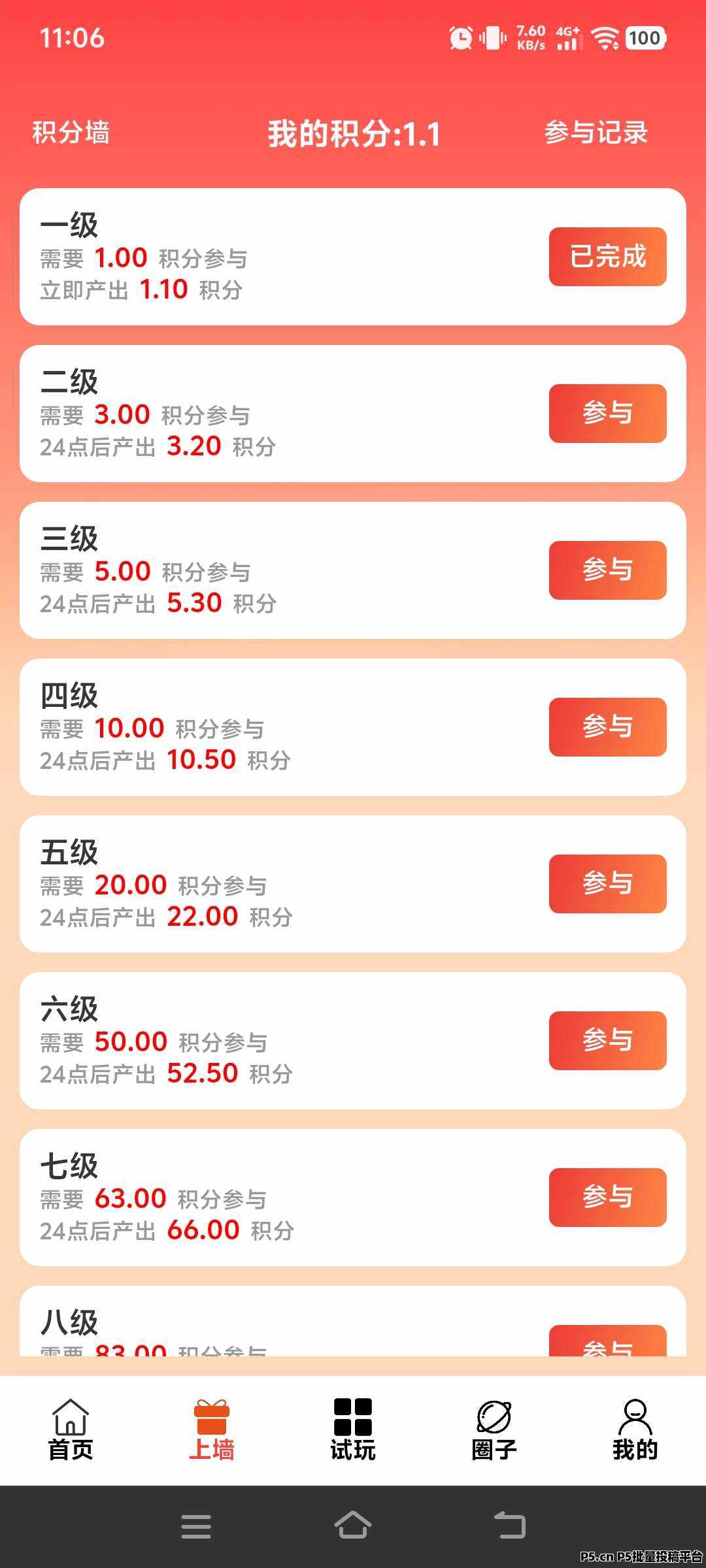Go to the system home screen

pos(353,1526)
